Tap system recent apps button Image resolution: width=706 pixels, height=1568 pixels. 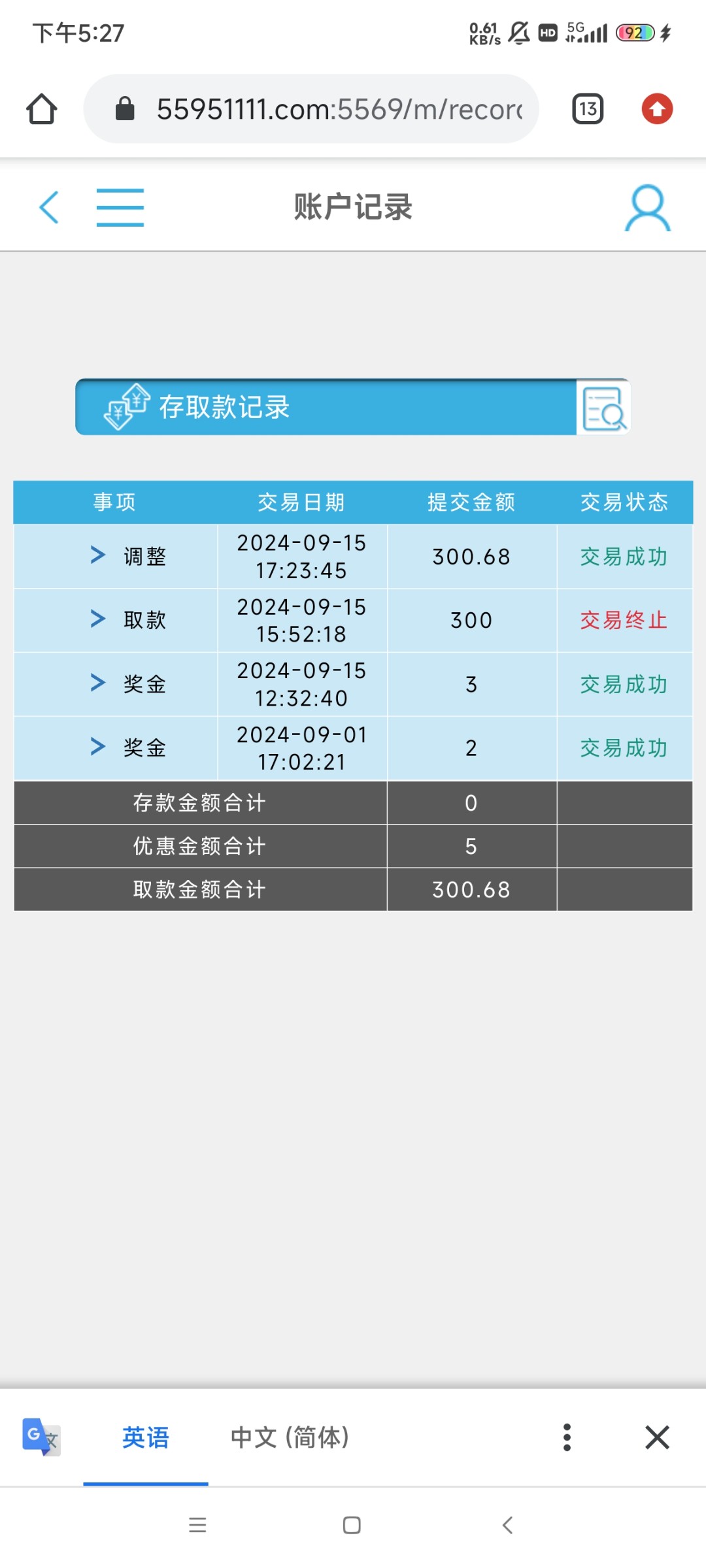pos(197,1526)
